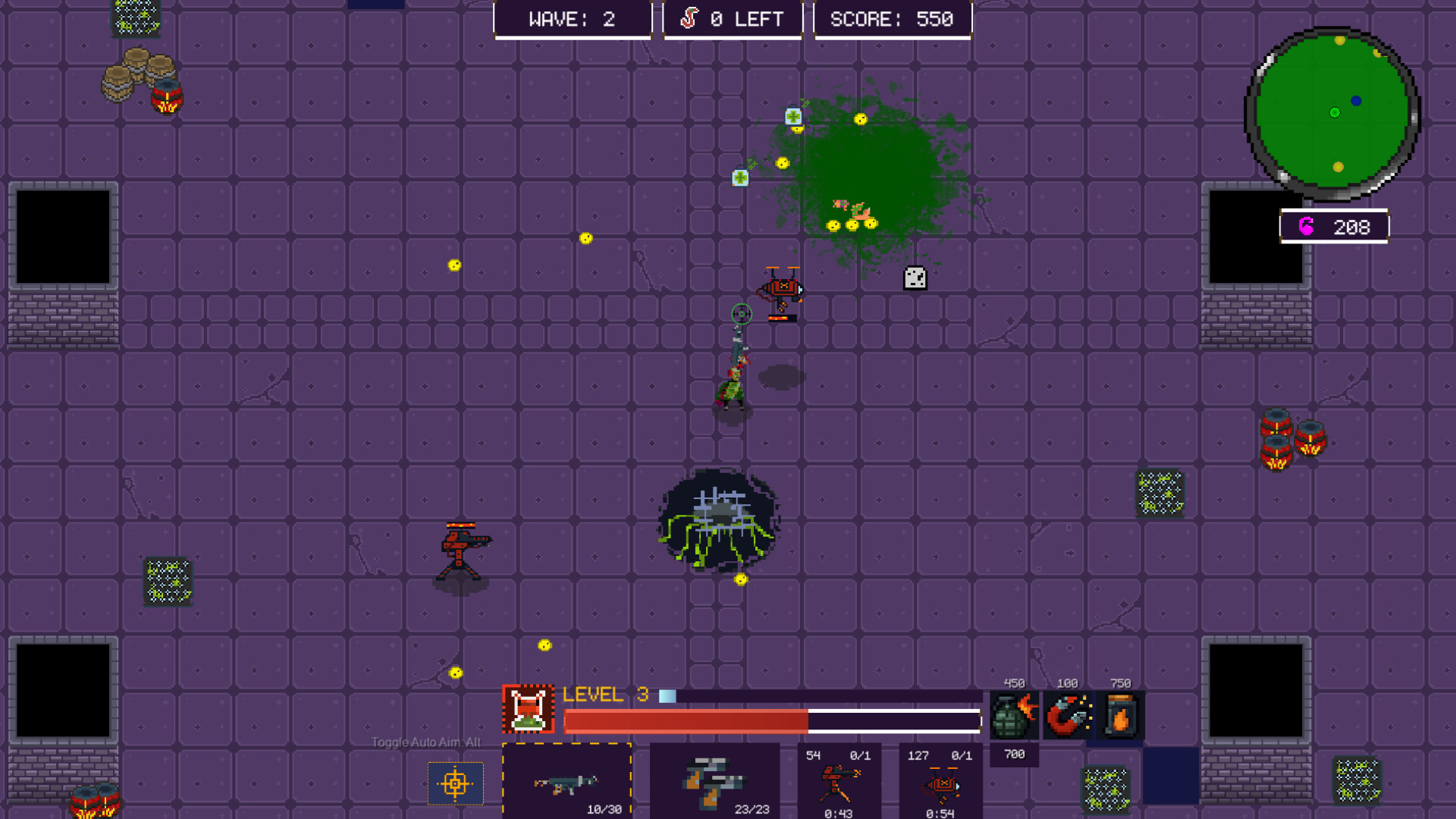The image size is (1456, 819).
Task: Deploy the tripod gun turret
Action: [x=839, y=783]
